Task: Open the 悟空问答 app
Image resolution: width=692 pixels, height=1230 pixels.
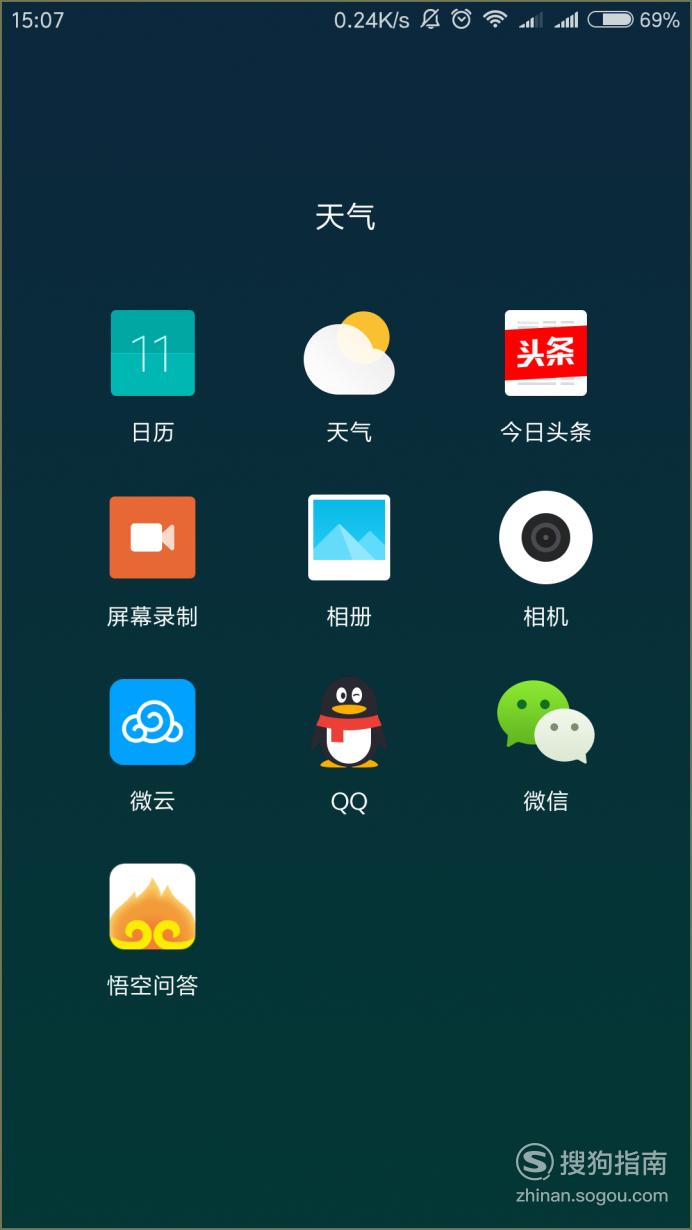Action: coord(152,906)
